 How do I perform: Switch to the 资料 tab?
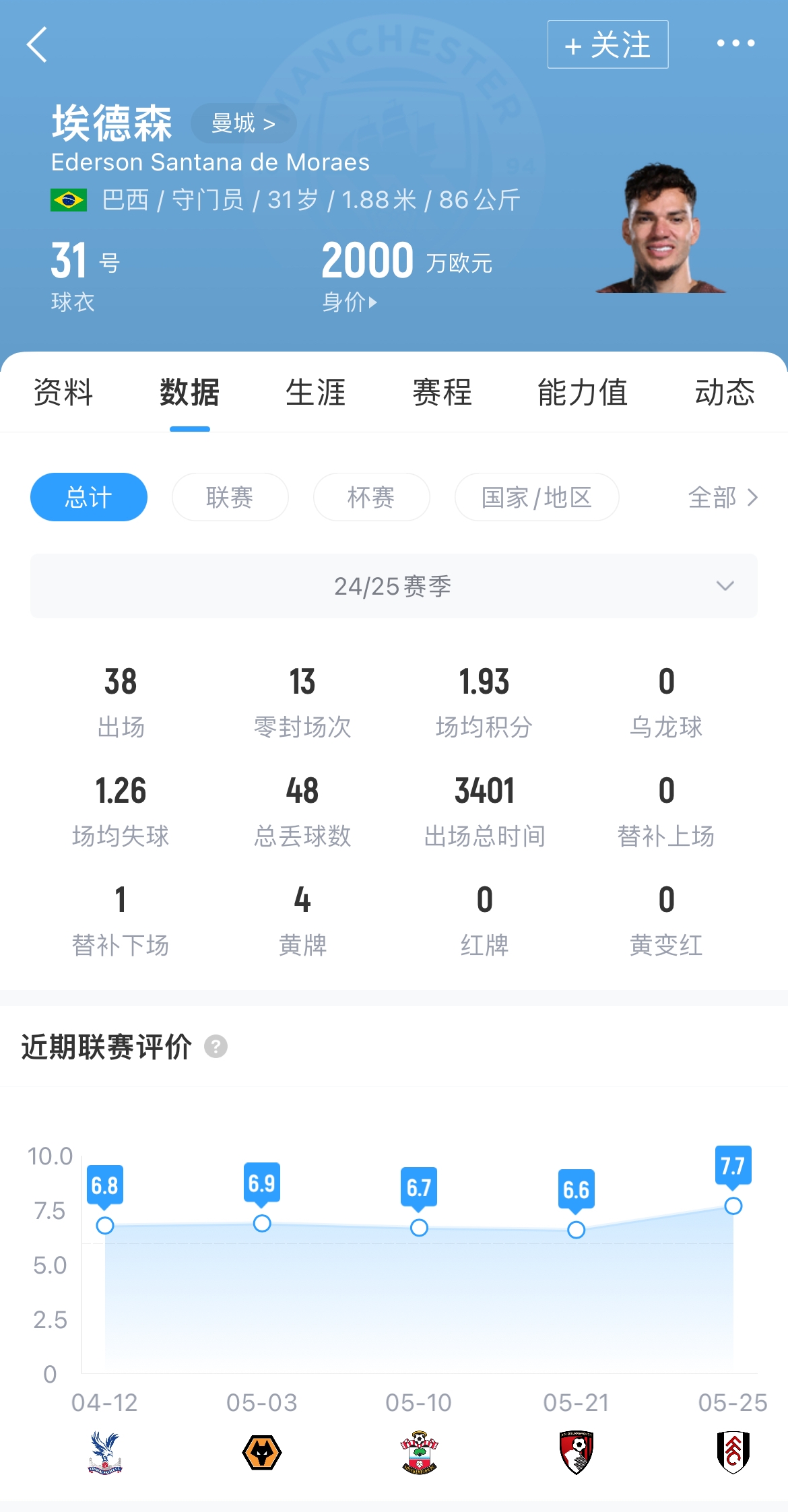click(x=63, y=392)
